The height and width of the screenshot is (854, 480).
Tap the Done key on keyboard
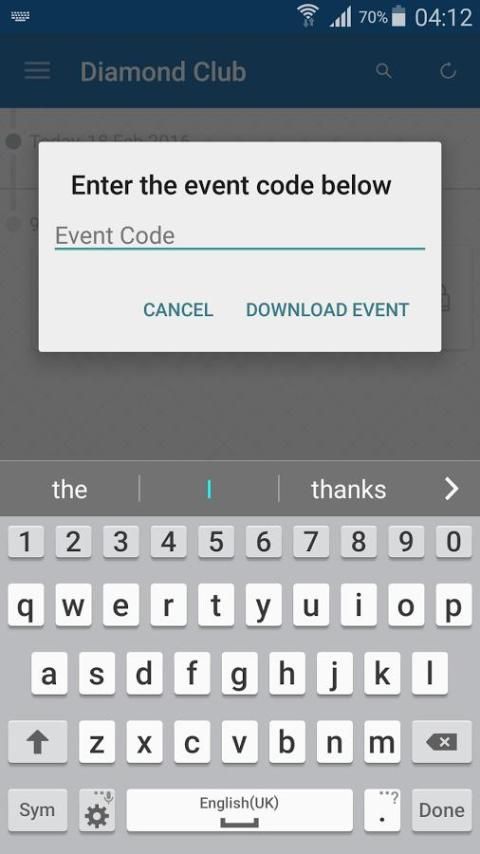point(441,810)
